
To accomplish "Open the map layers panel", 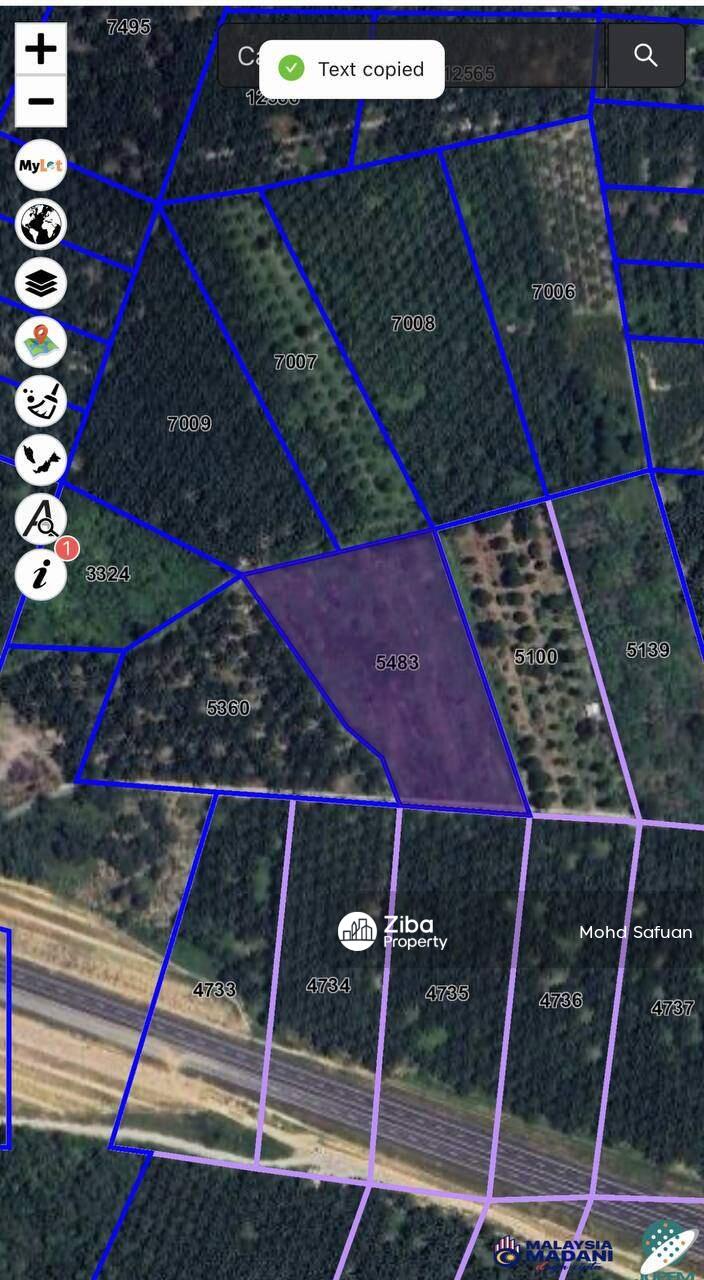I will pos(41,284).
